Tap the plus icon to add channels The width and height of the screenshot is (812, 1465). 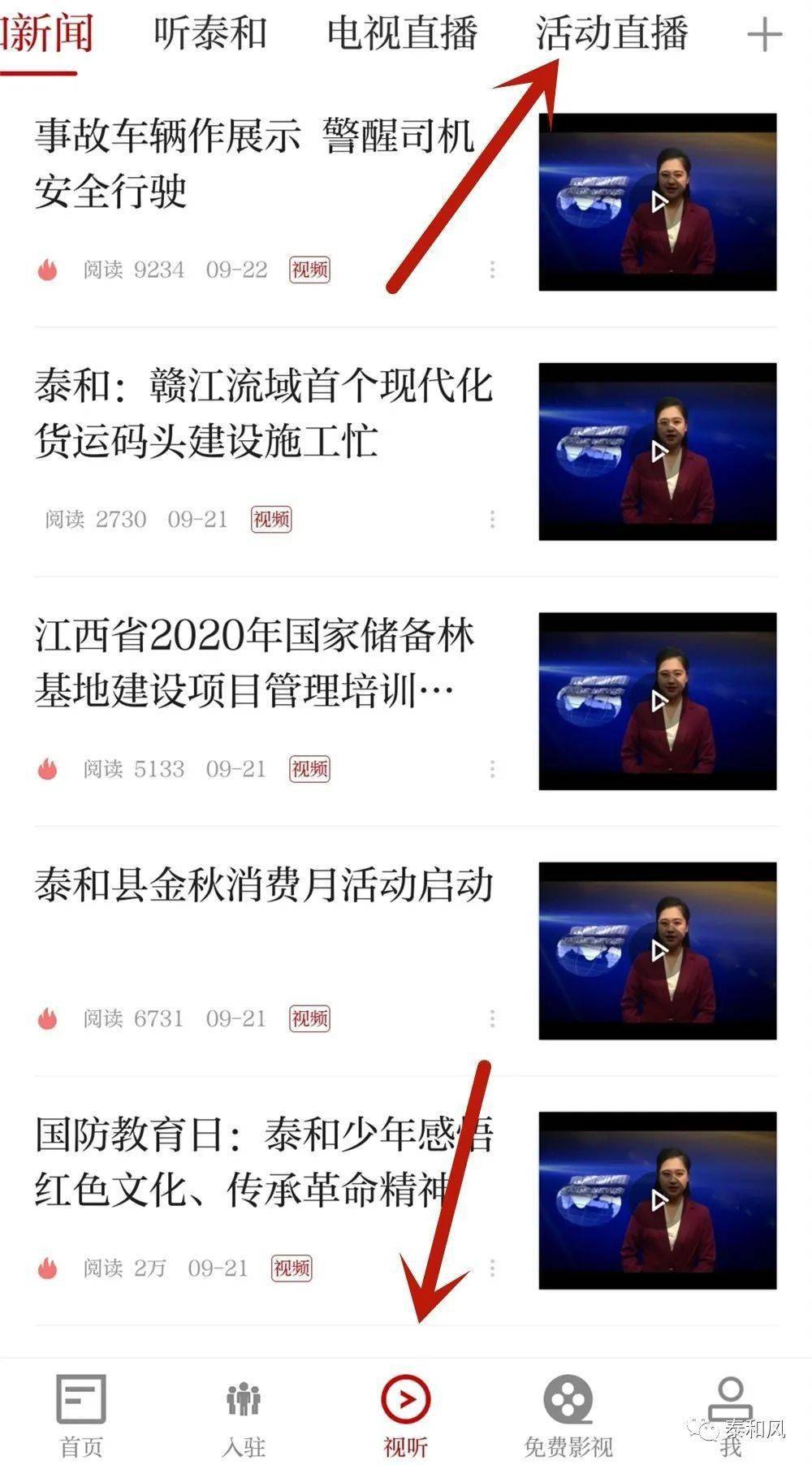pos(763,34)
